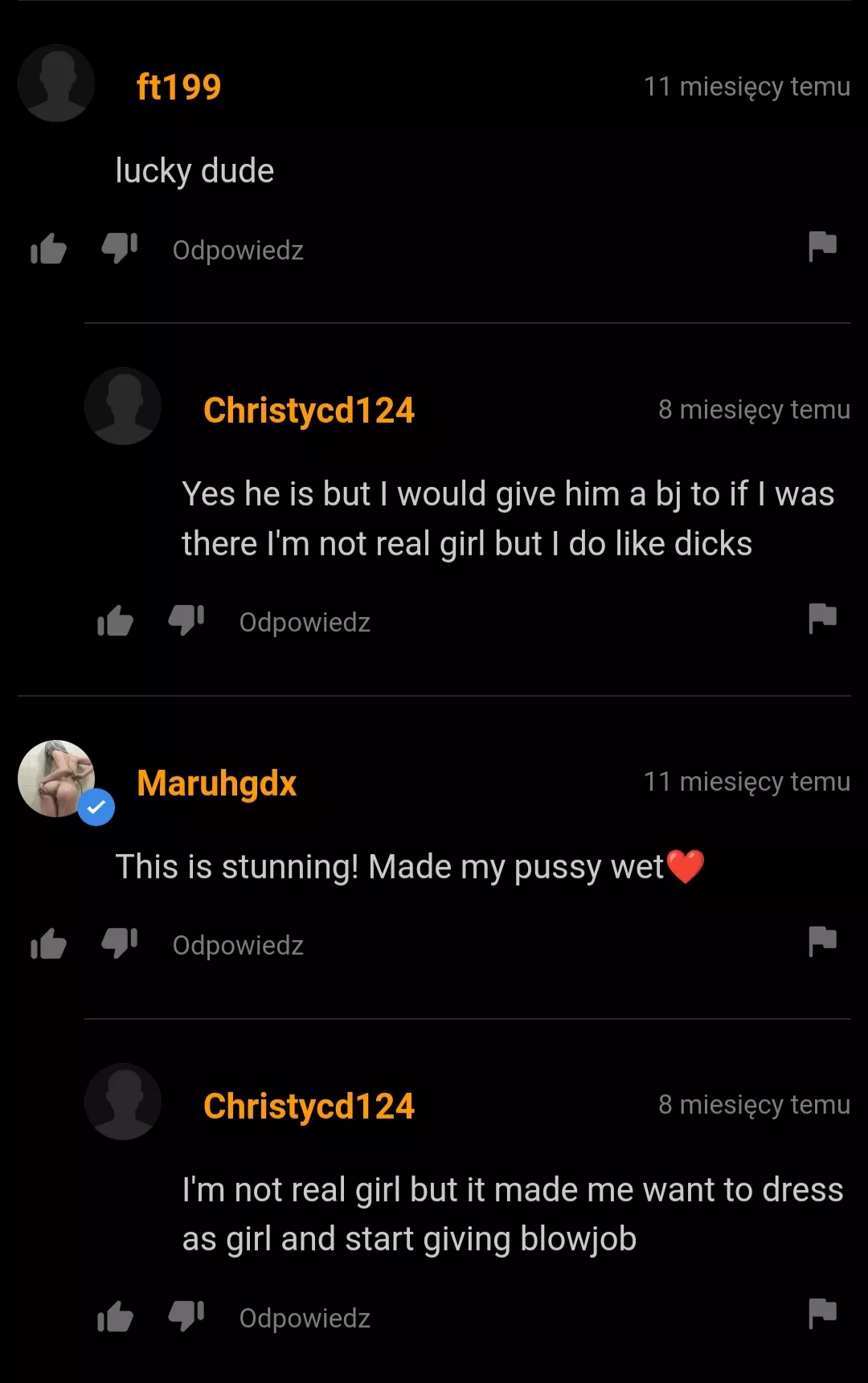Open Maruhgdx's profile

(x=215, y=784)
